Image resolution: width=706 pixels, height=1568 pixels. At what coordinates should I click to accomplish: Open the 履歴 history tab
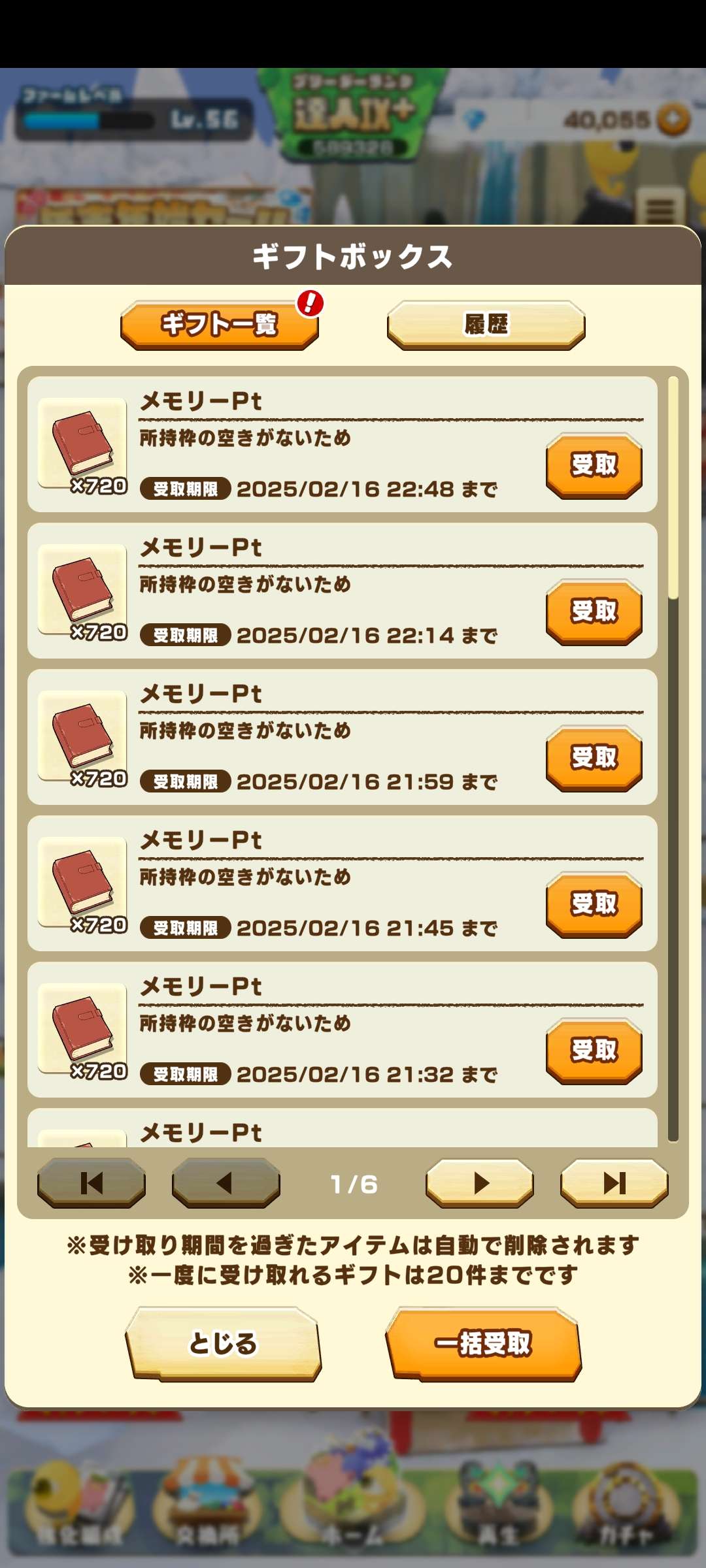486,324
